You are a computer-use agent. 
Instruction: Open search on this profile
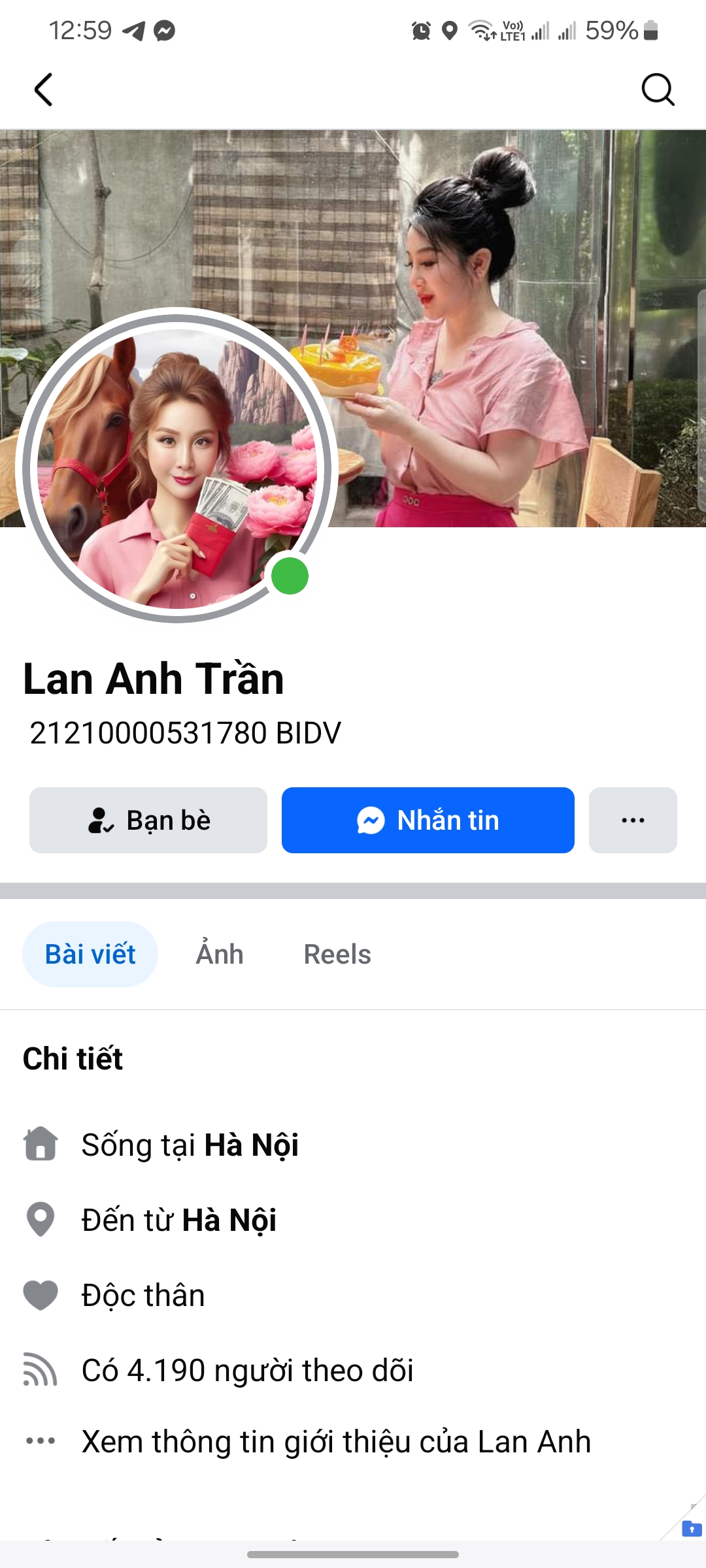(x=658, y=90)
